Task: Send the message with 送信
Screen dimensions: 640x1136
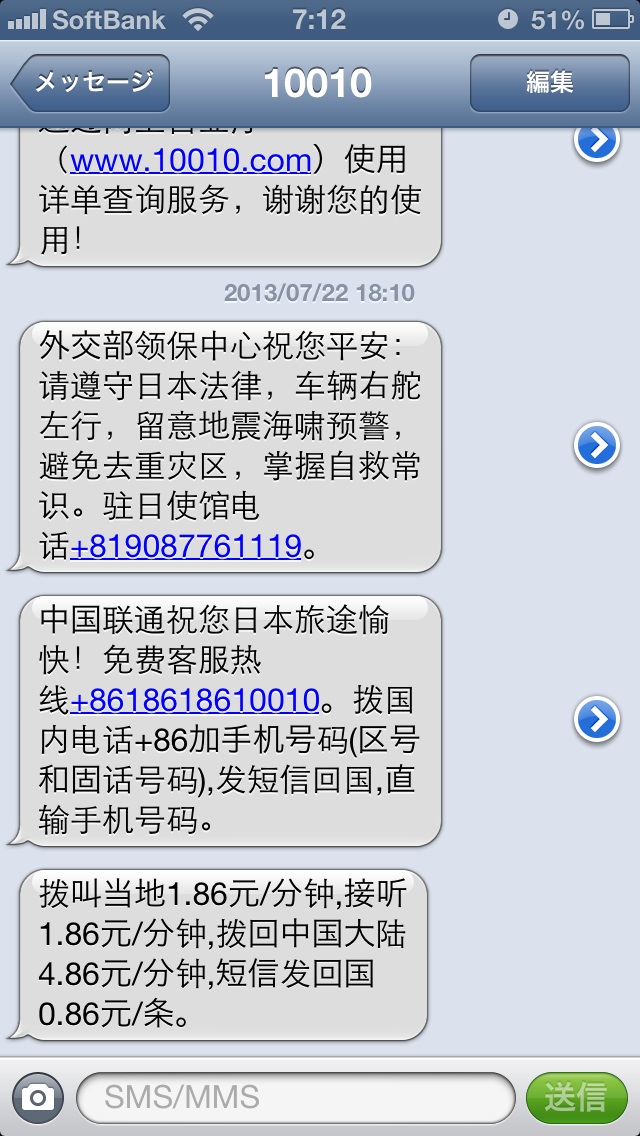Action: tap(576, 1097)
